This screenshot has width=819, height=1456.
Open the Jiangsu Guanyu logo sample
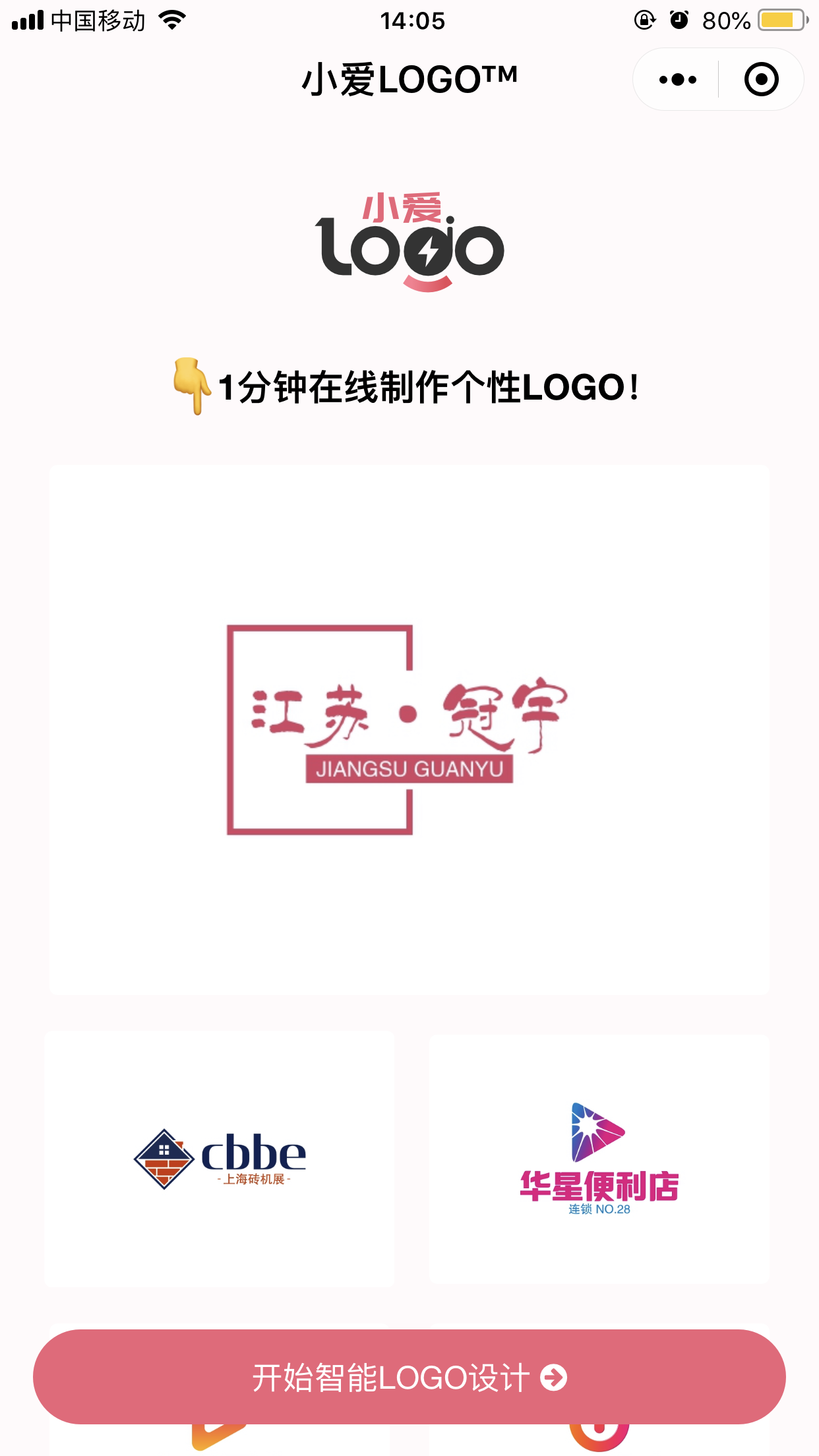(x=409, y=729)
